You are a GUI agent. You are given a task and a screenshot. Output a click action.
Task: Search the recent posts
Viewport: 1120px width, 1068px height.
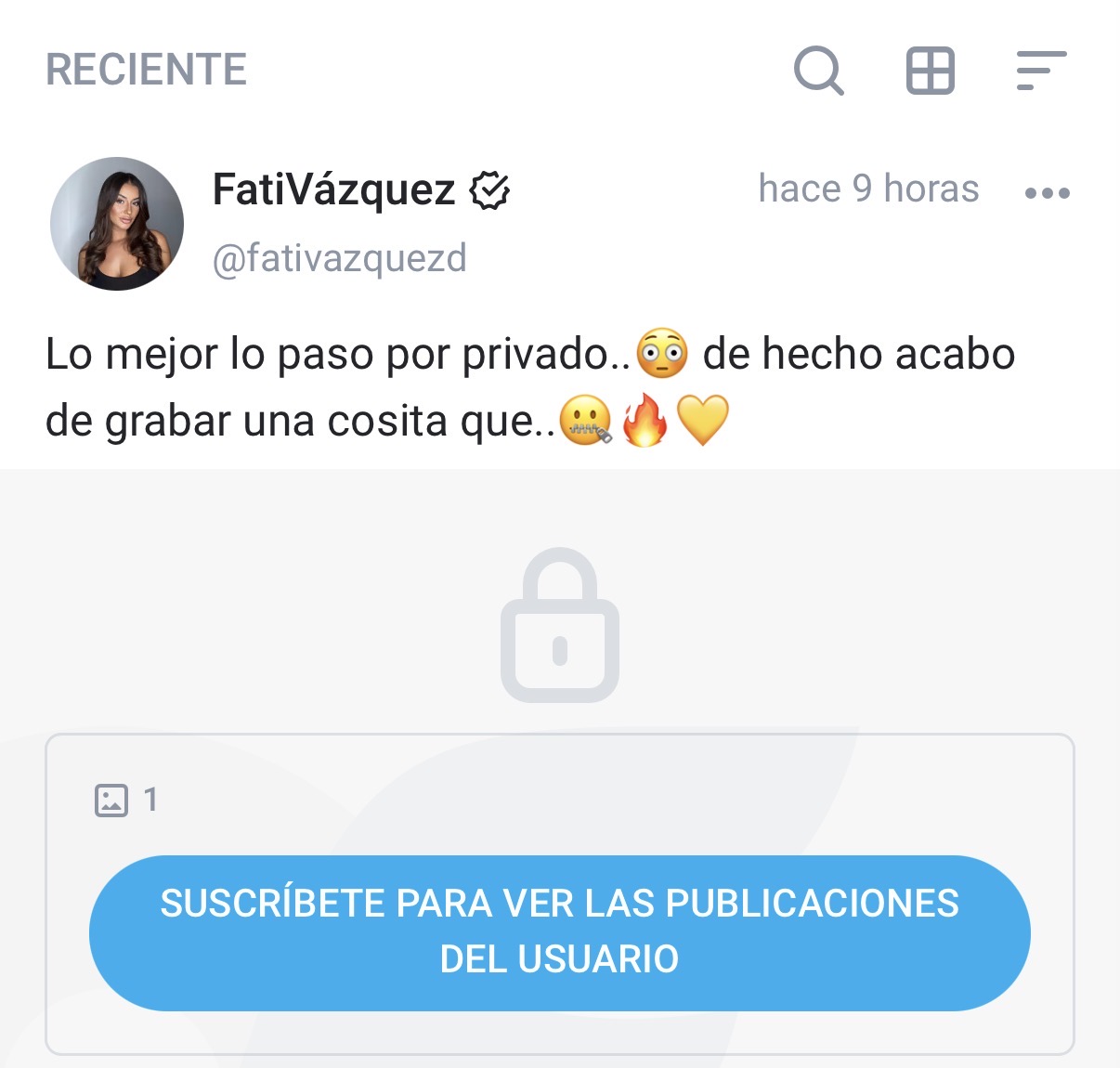pos(818,71)
